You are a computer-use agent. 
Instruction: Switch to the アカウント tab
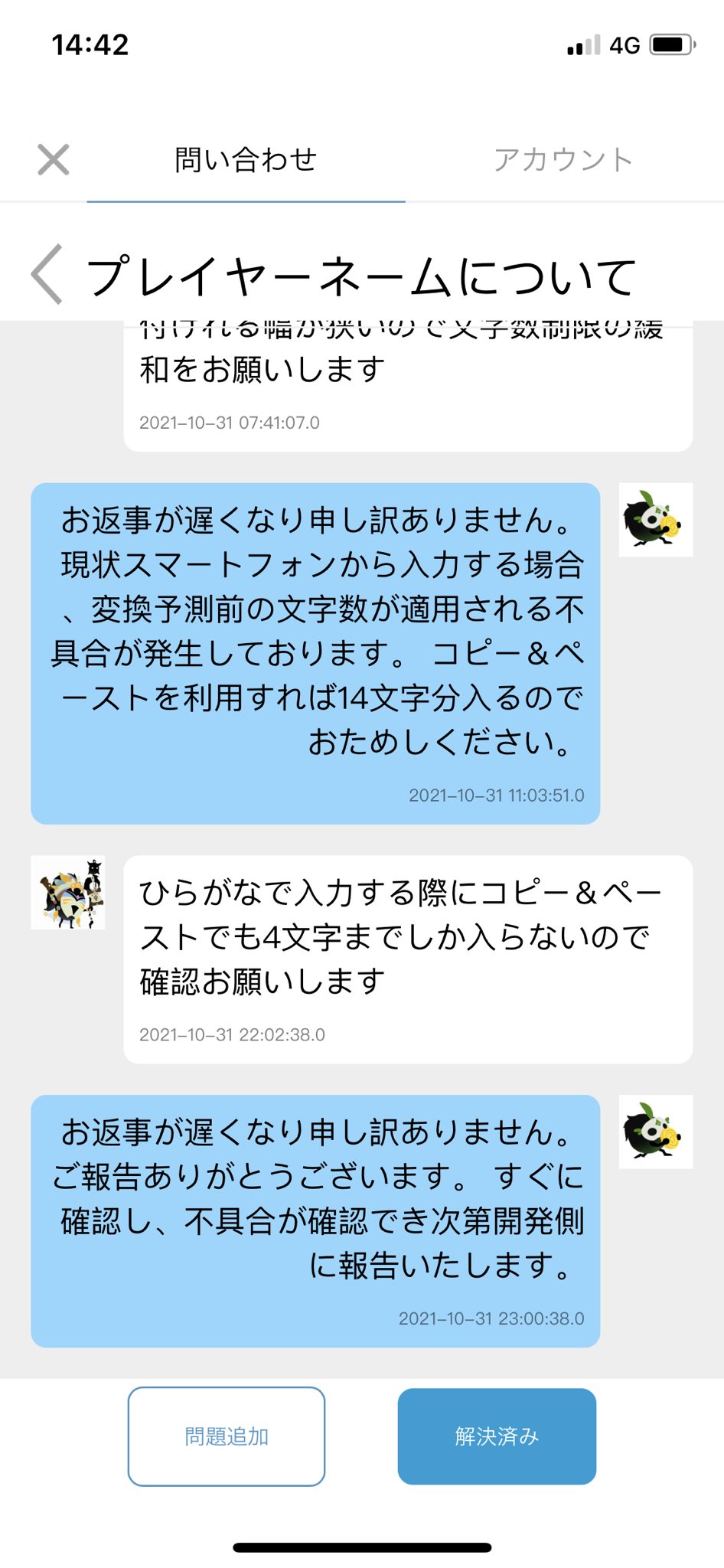pos(563,159)
